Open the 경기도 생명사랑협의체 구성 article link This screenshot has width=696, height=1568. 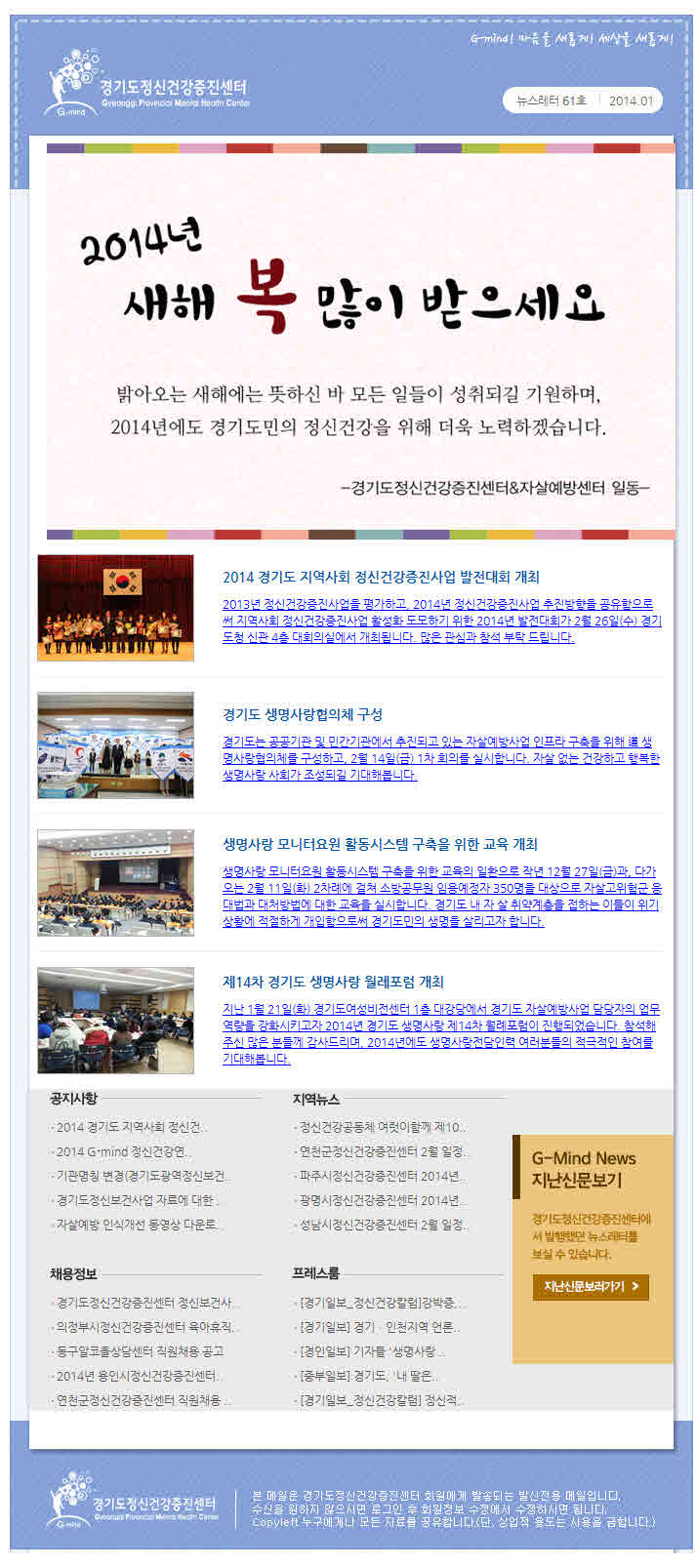pos(302,714)
